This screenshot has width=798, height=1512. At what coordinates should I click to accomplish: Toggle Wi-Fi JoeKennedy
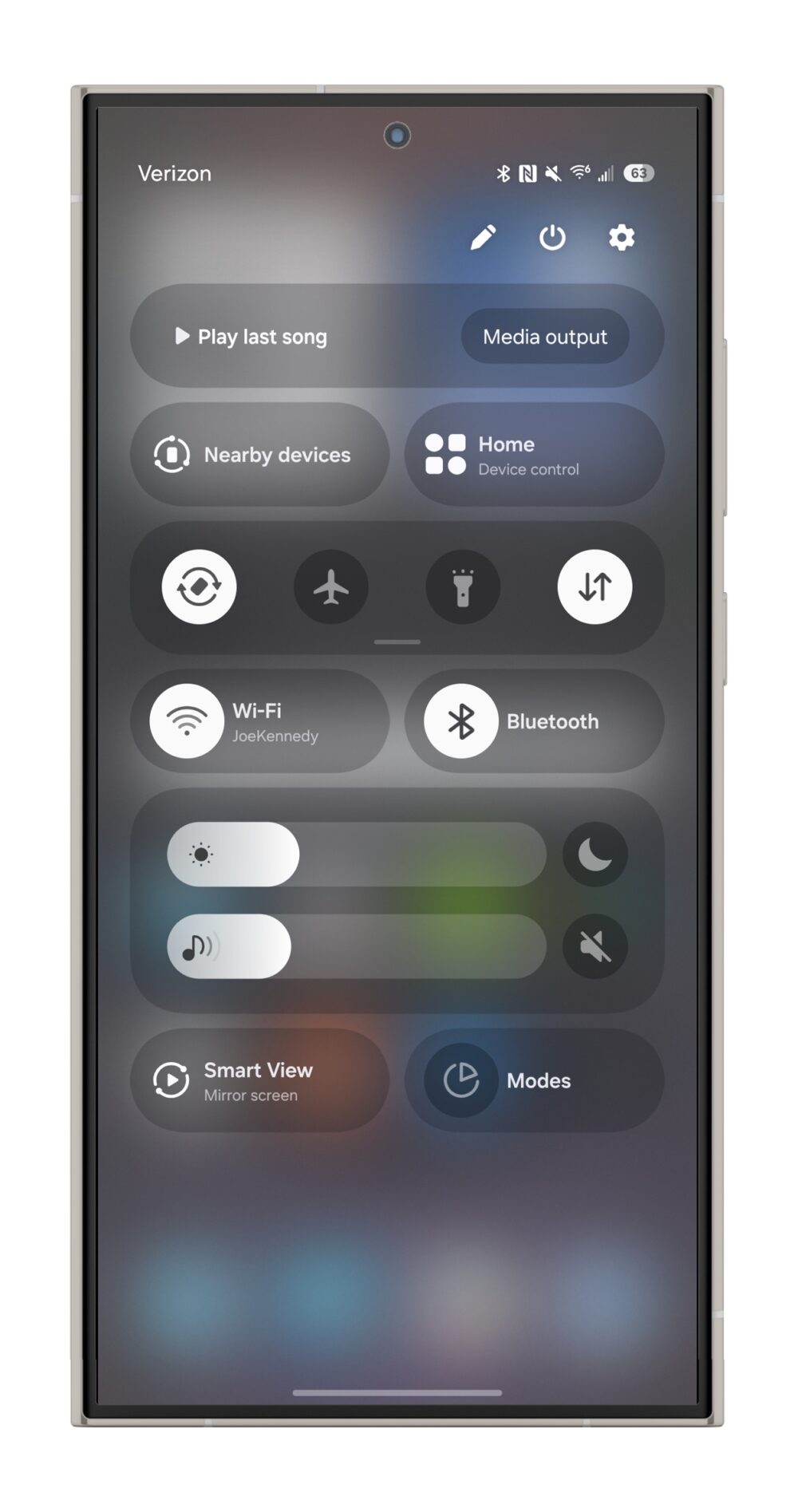coord(260,721)
